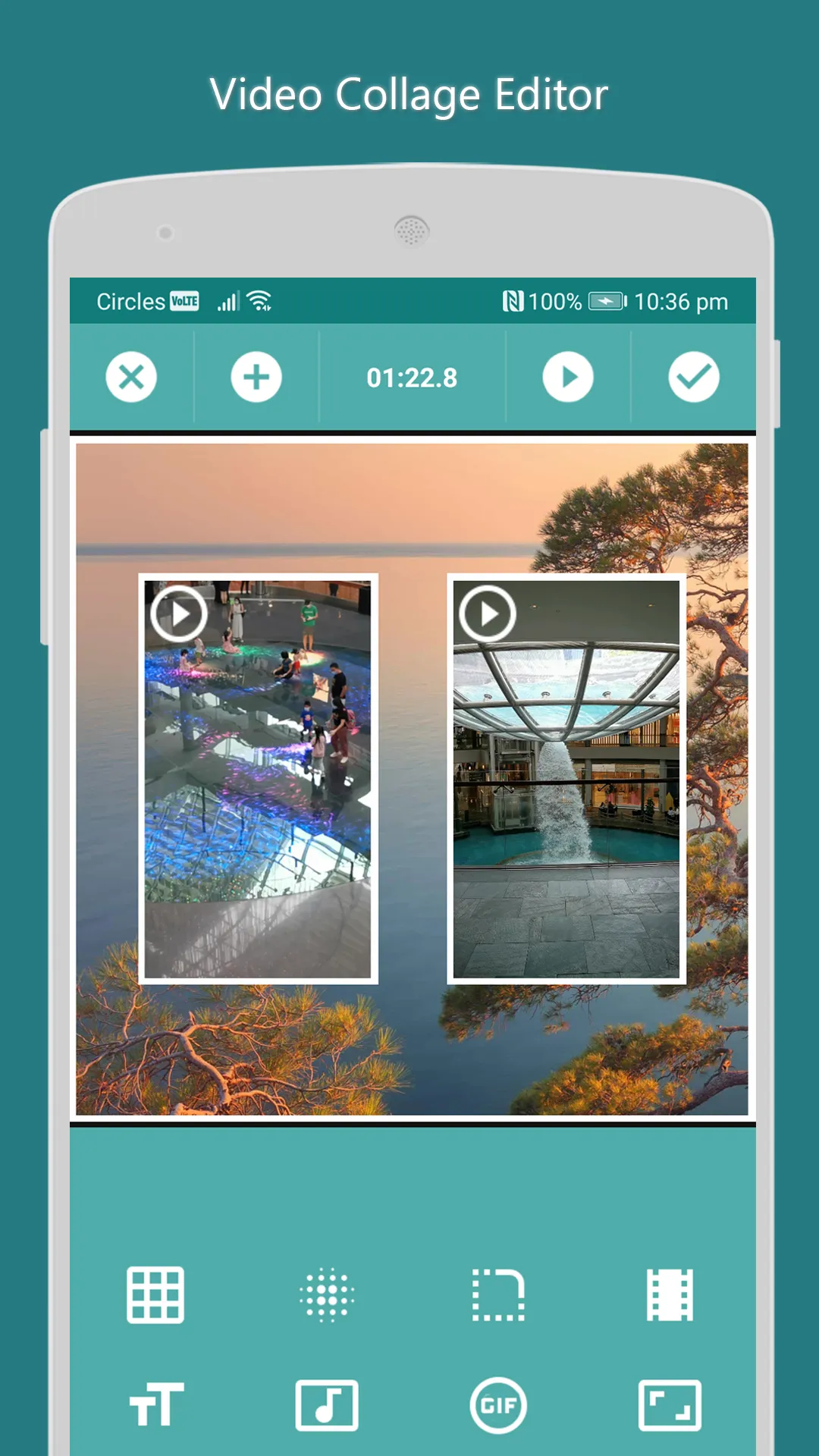This screenshot has width=819, height=1456.
Task: Play the full collage preview
Action: (567, 377)
